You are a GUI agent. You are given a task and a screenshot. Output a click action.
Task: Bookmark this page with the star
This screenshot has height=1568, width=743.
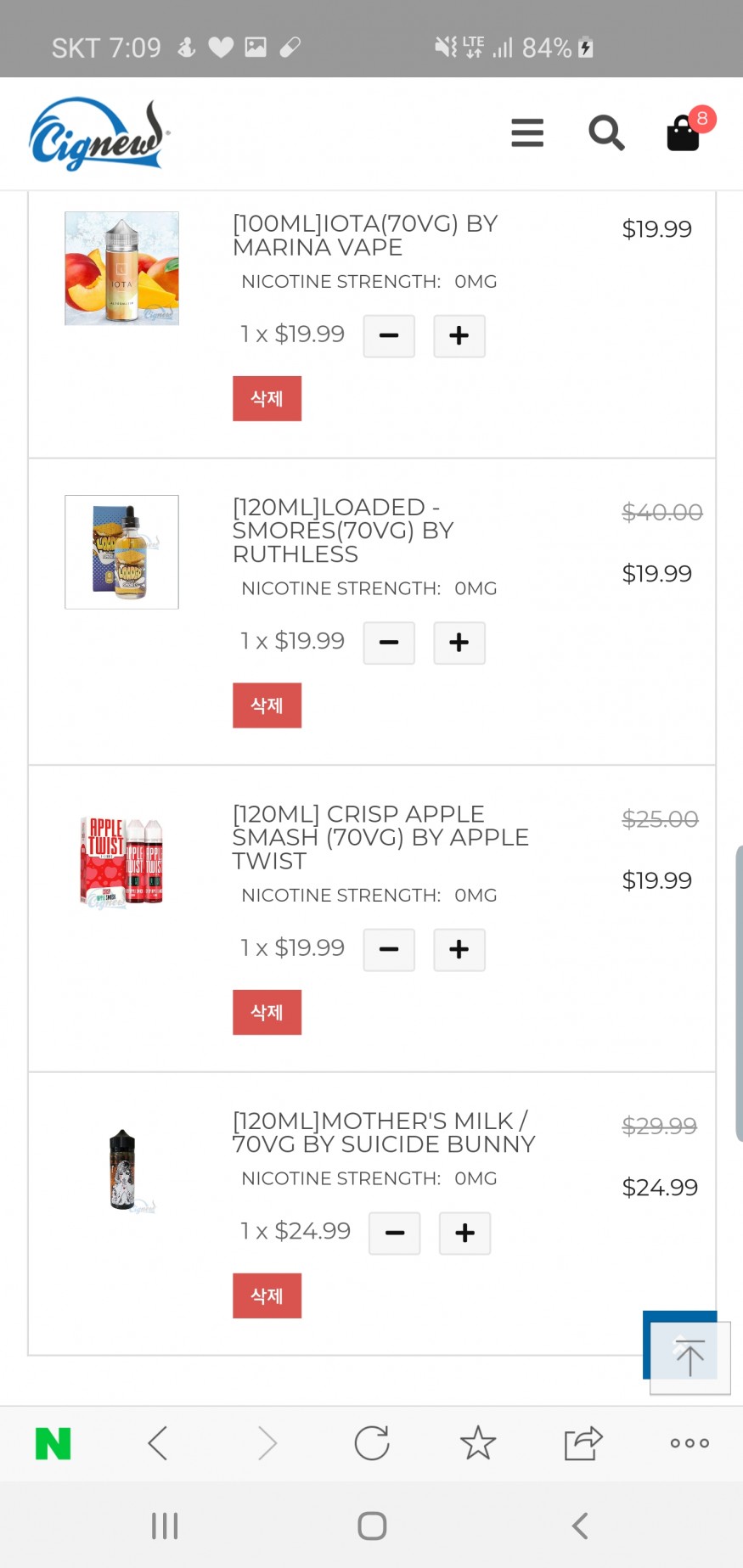[478, 1442]
